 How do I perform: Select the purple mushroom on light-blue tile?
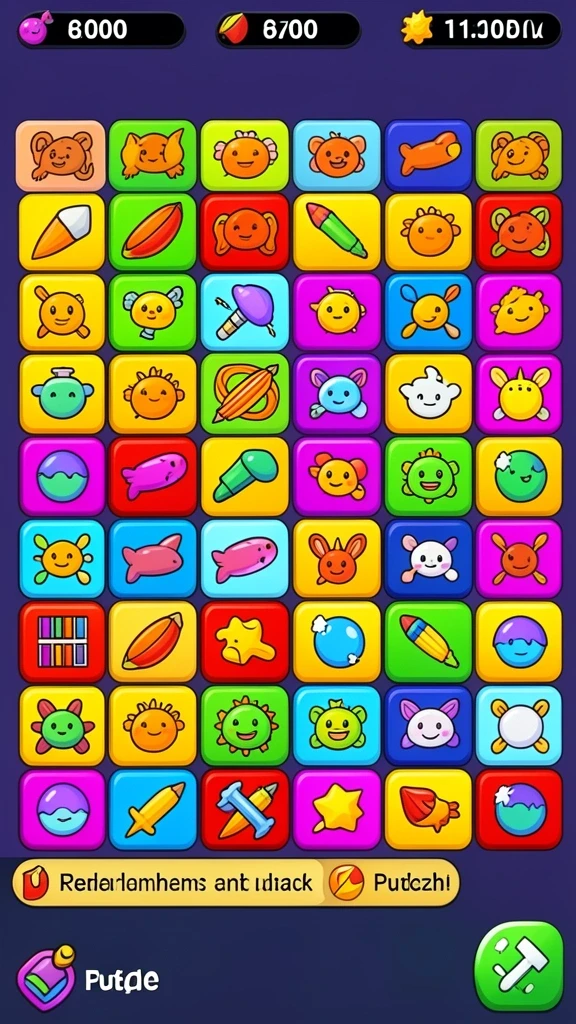pyautogui.click(x=244, y=312)
